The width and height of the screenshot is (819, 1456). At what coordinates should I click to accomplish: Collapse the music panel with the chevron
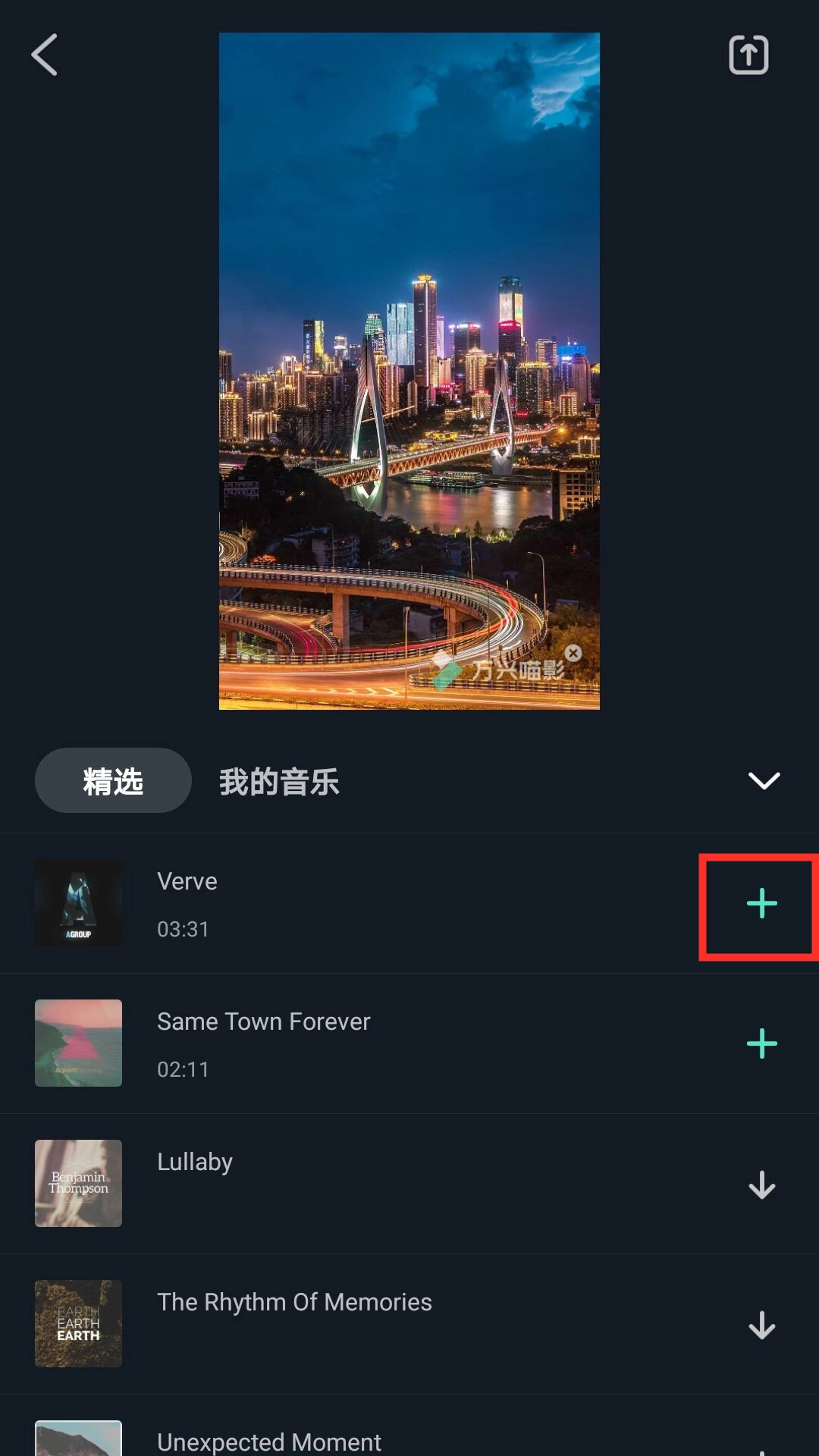pyautogui.click(x=764, y=781)
